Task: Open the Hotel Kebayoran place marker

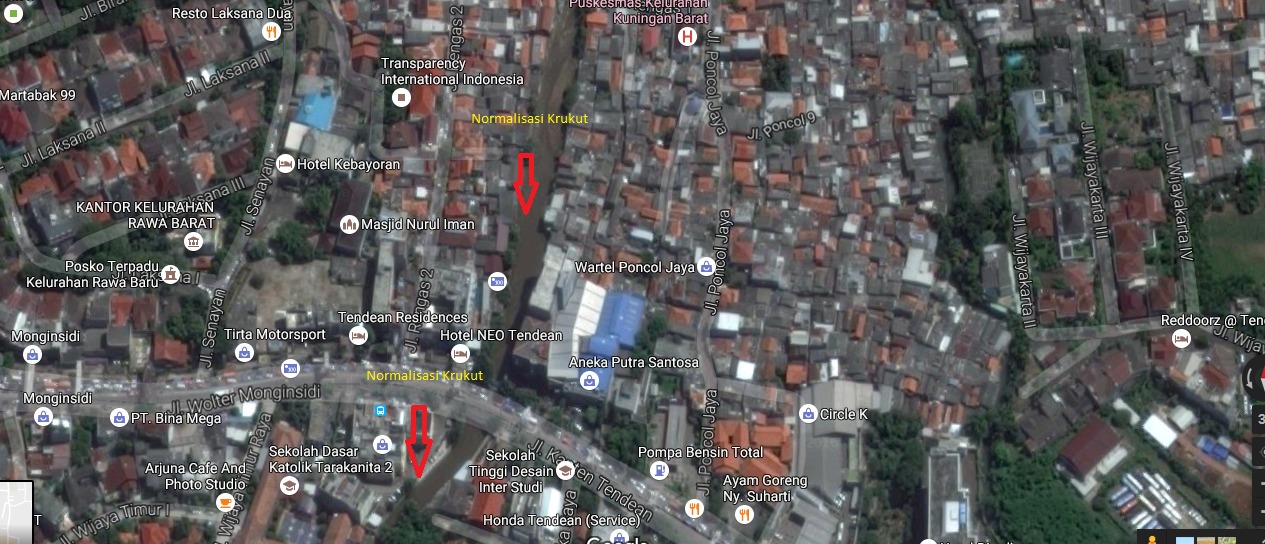Action: point(286,163)
